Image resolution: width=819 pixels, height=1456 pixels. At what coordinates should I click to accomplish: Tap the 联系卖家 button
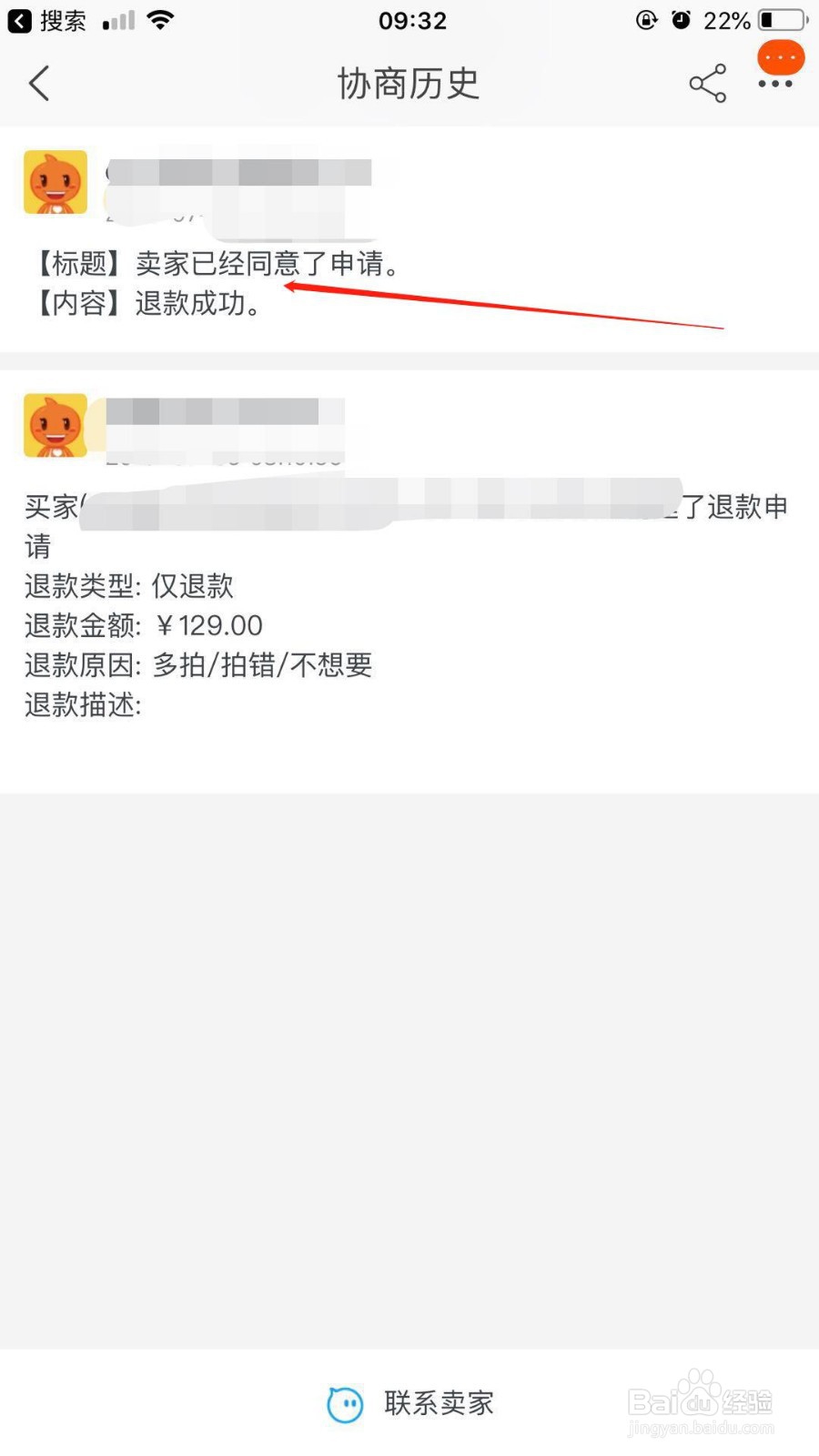[437, 1404]
